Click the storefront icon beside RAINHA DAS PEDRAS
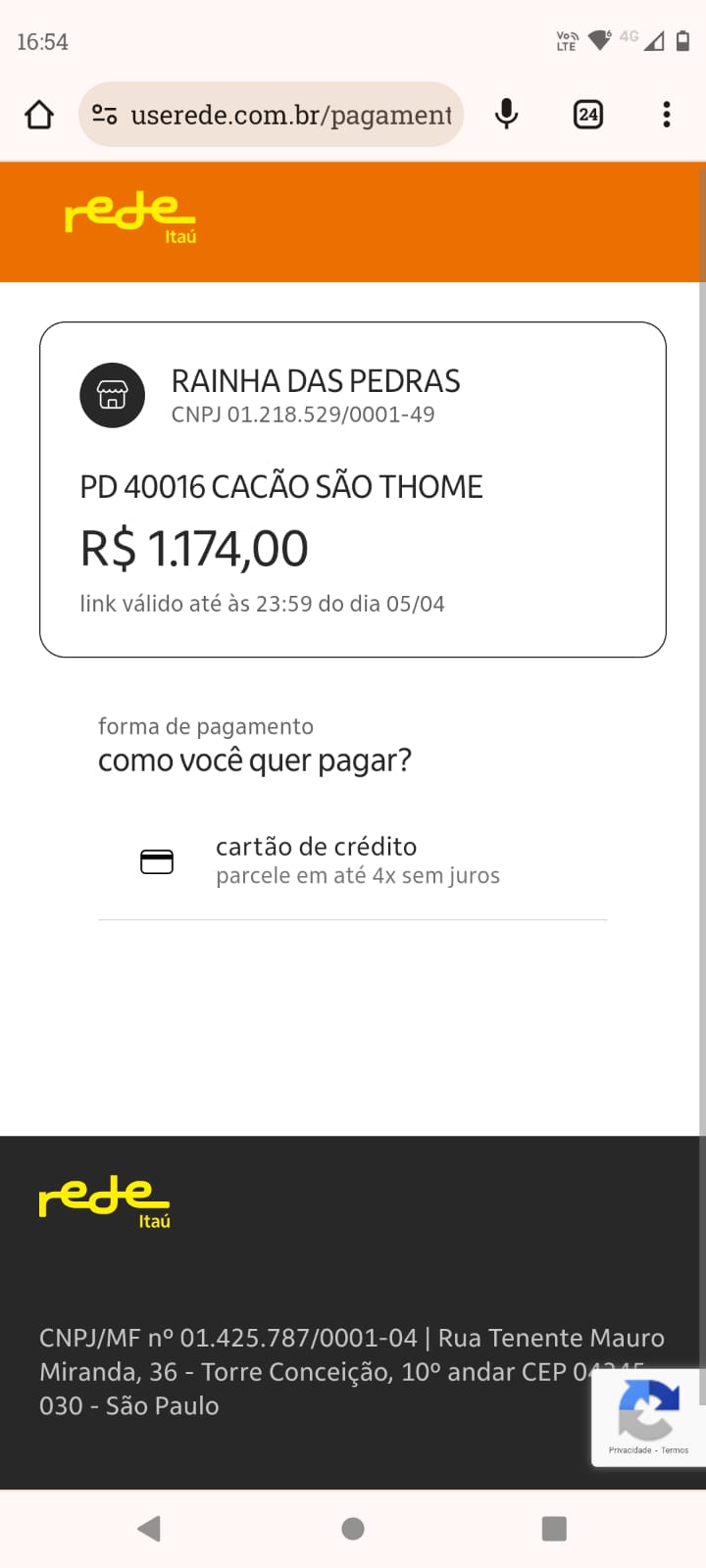The width and height of the screenshot is (706, 1568). [112, 395]
